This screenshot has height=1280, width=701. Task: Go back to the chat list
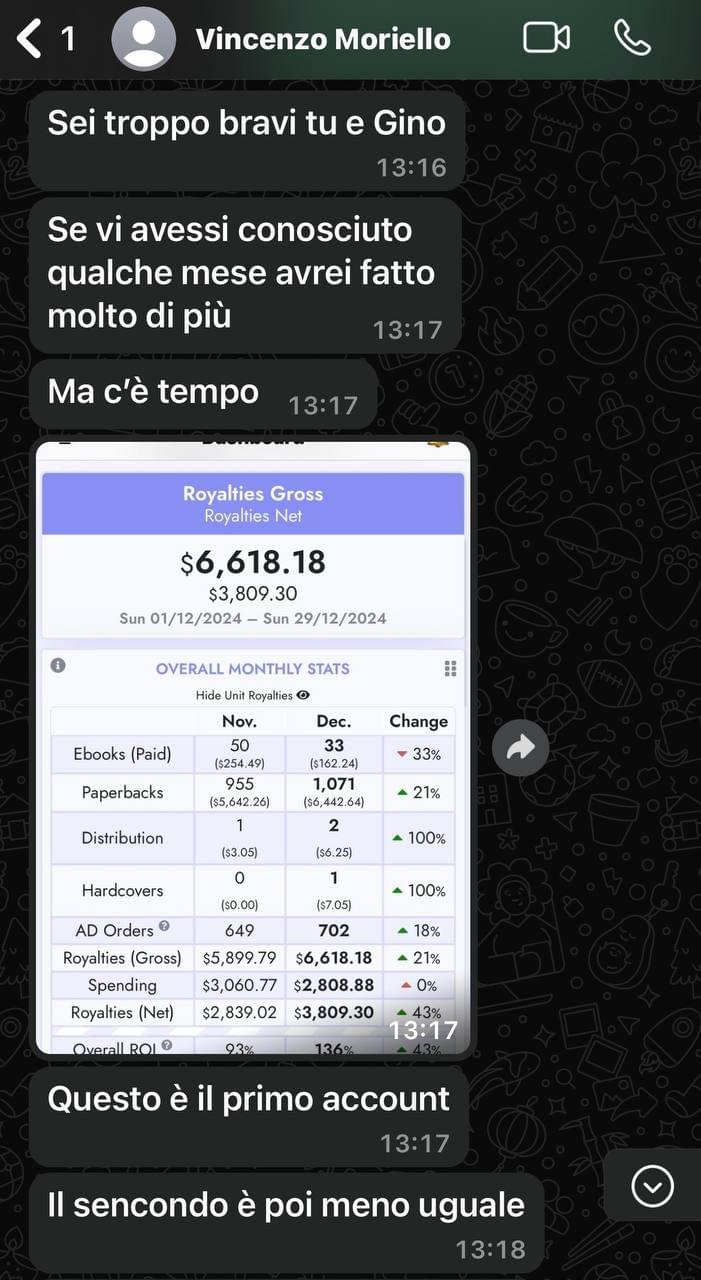[32, 40]
